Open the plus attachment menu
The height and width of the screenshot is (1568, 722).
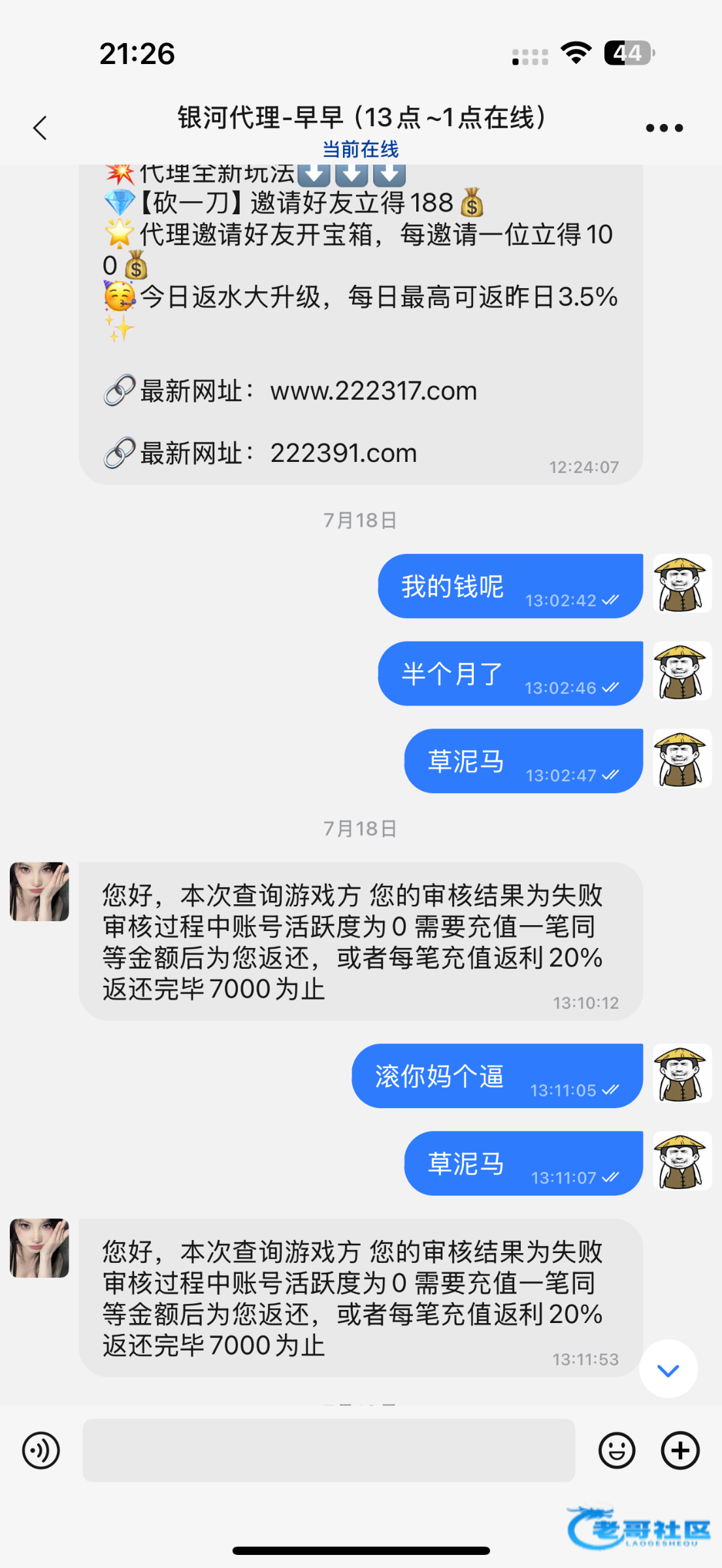(680, 1450)
